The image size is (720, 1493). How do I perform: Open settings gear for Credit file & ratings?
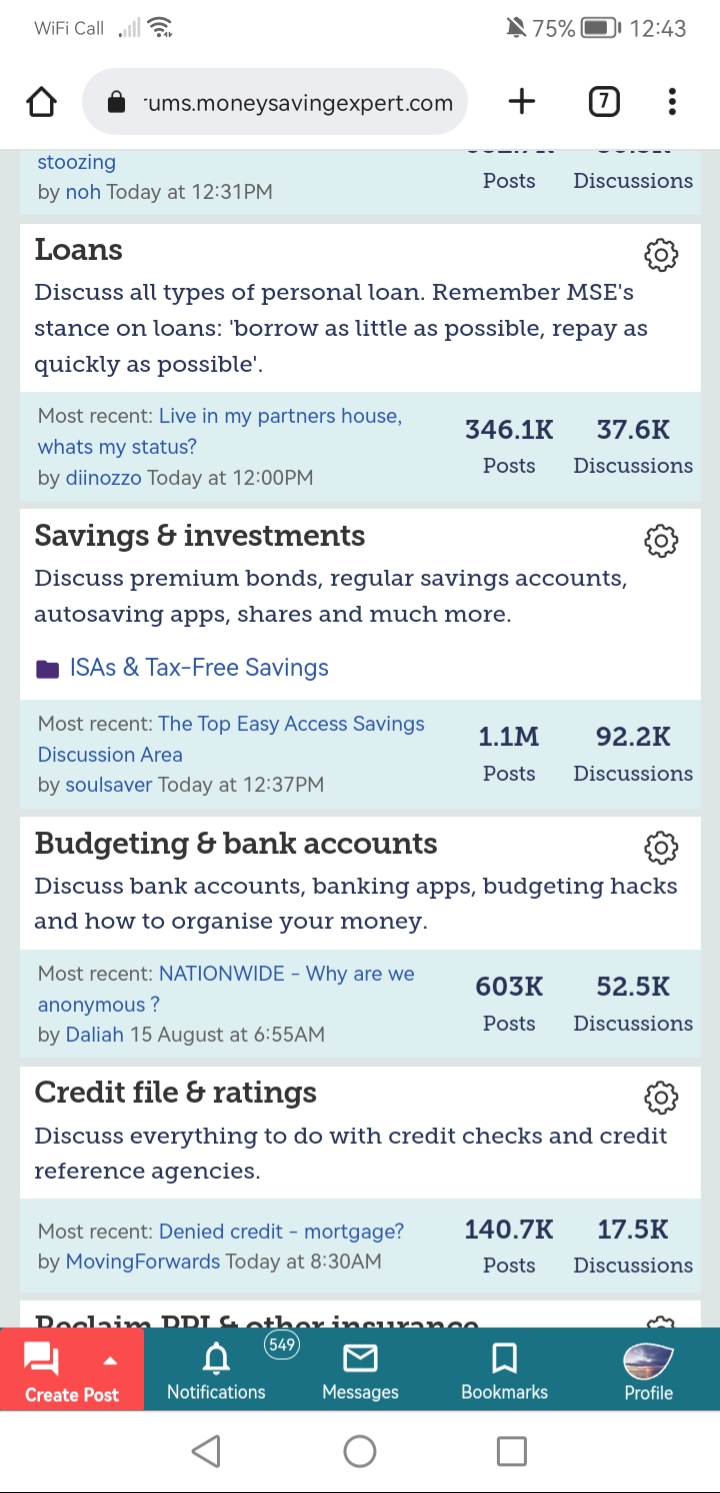(661, 1097)
